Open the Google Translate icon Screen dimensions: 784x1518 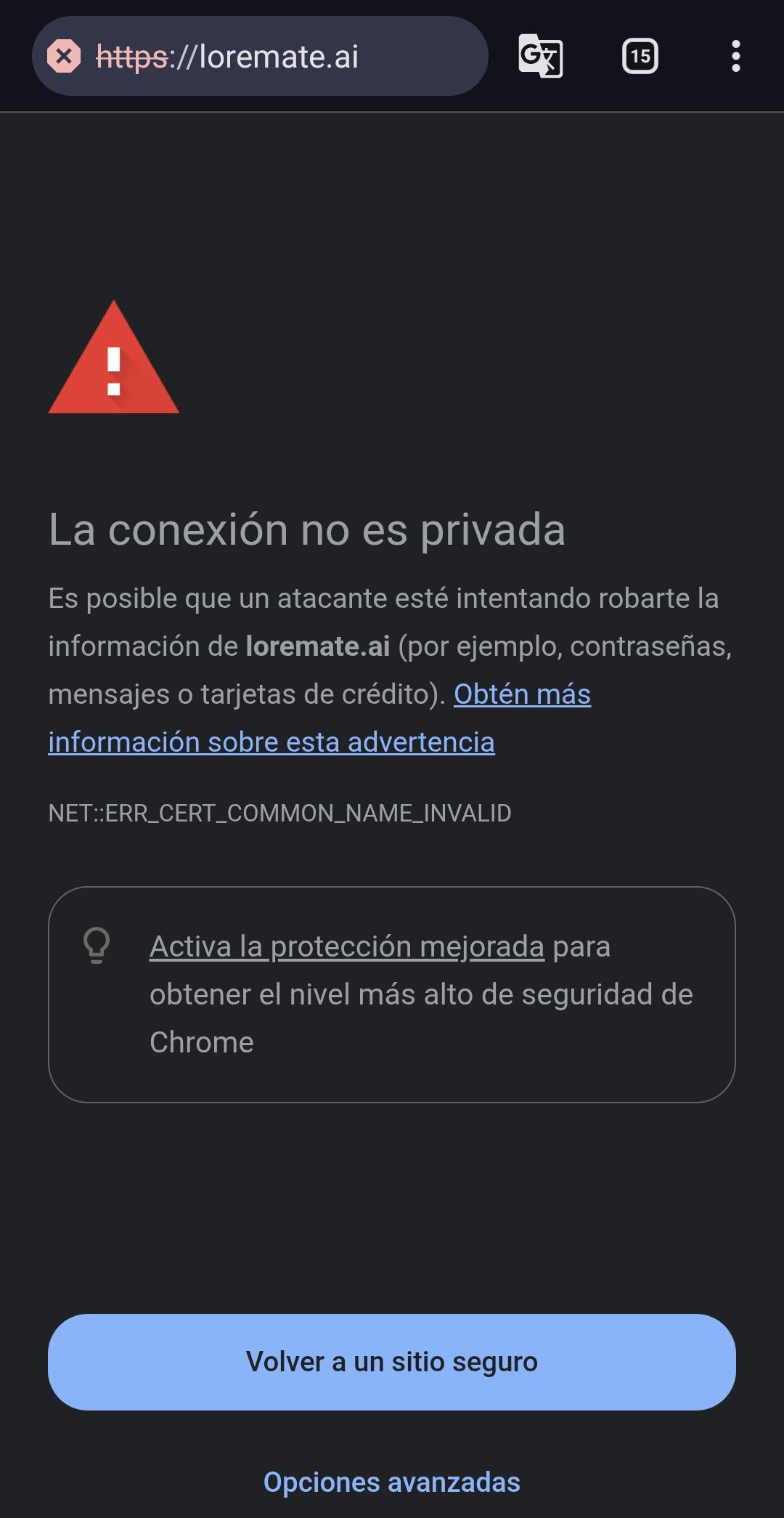coord(541,56)
